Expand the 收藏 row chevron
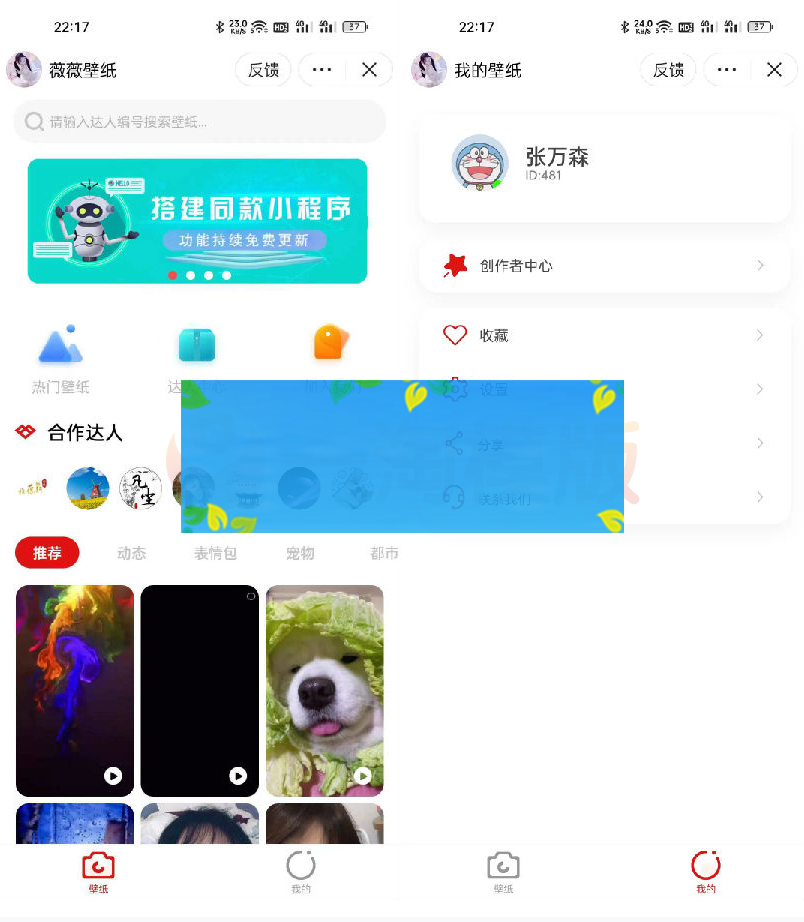 click(762, 335)
